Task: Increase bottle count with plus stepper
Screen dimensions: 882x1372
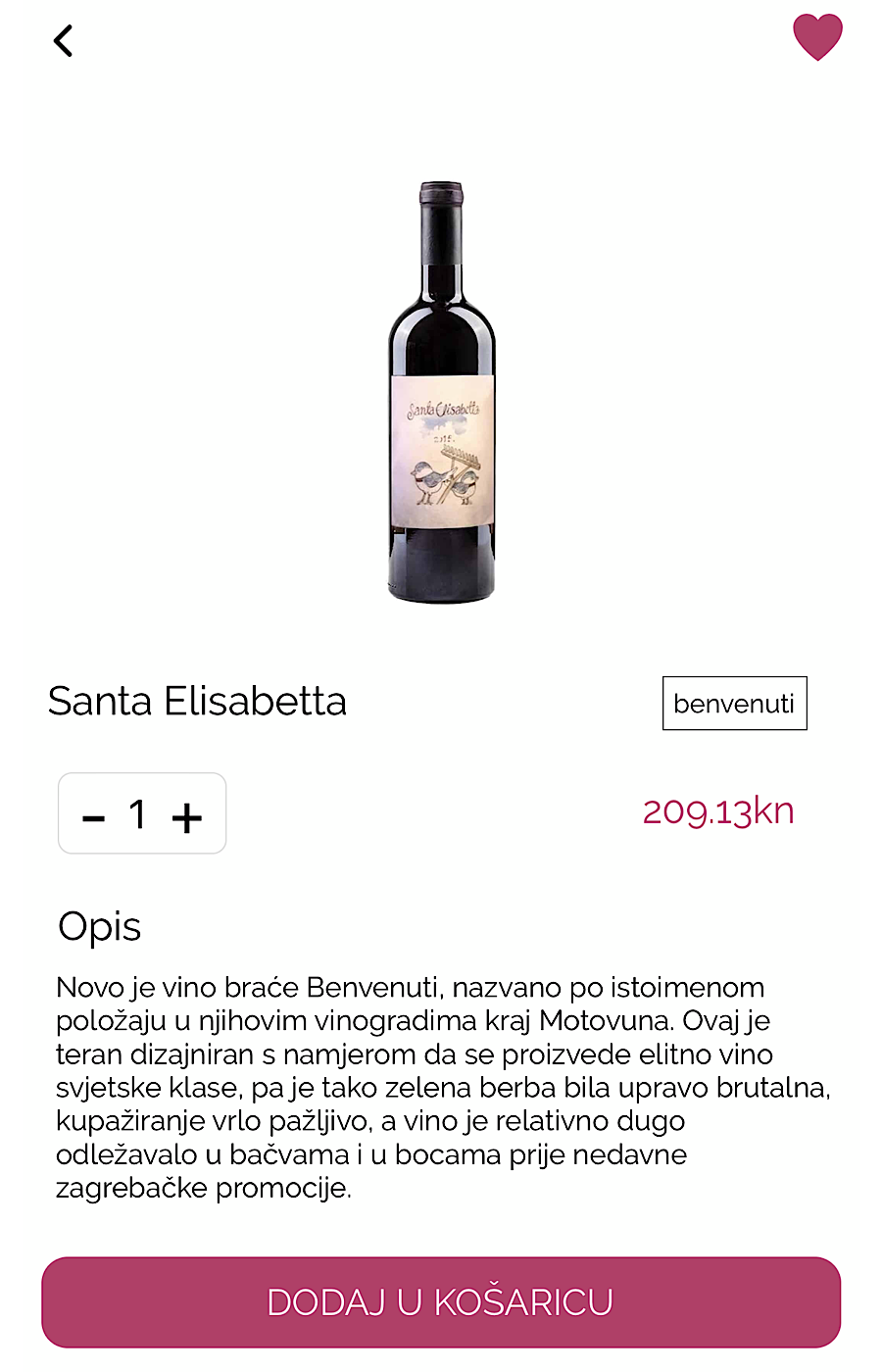Action: pyautogui.click(x=188, y=813)
